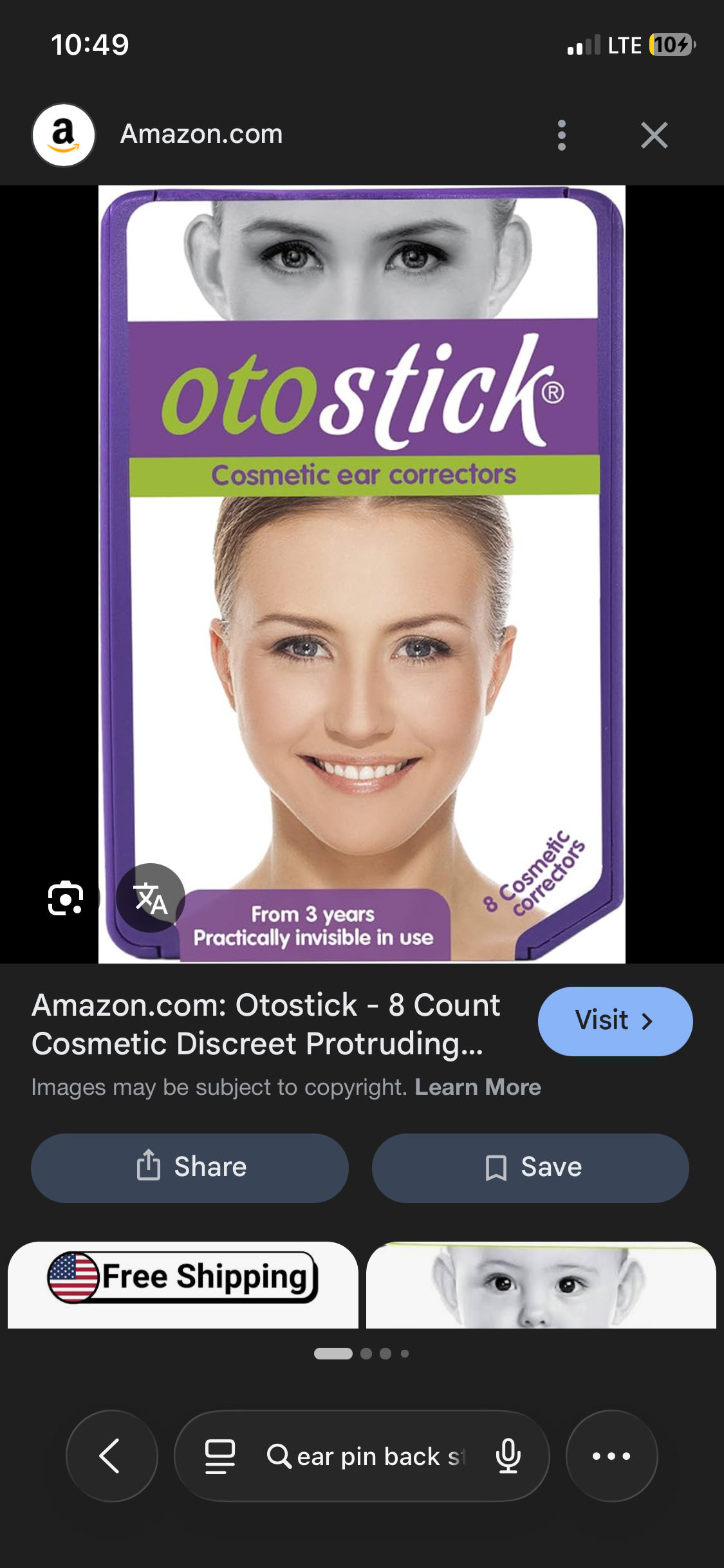Open the browser tabs overview icon
This screenshot has width=724, height=1568.
pos(219,1456)
